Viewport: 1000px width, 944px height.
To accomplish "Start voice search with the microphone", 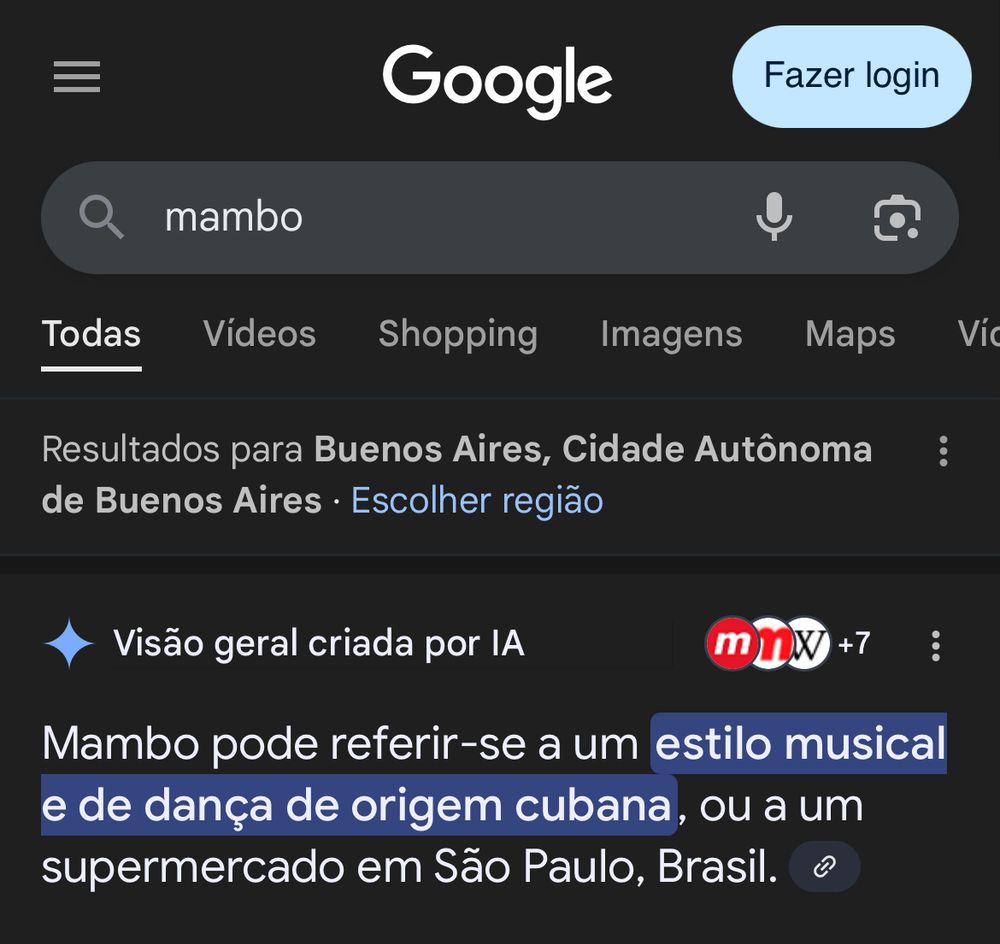I will pos(774,217).
